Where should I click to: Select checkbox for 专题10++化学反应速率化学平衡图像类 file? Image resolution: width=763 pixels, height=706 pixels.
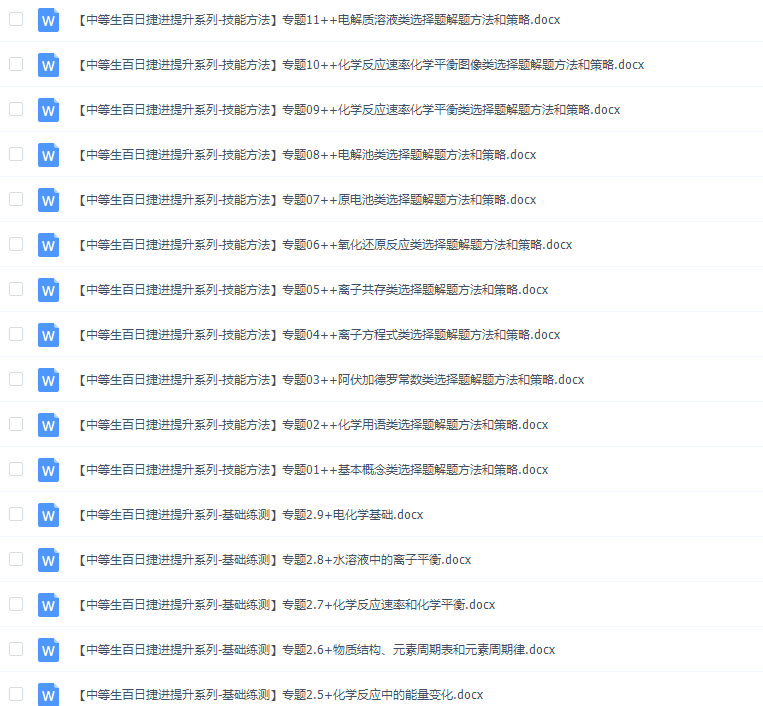click(16, 64)
